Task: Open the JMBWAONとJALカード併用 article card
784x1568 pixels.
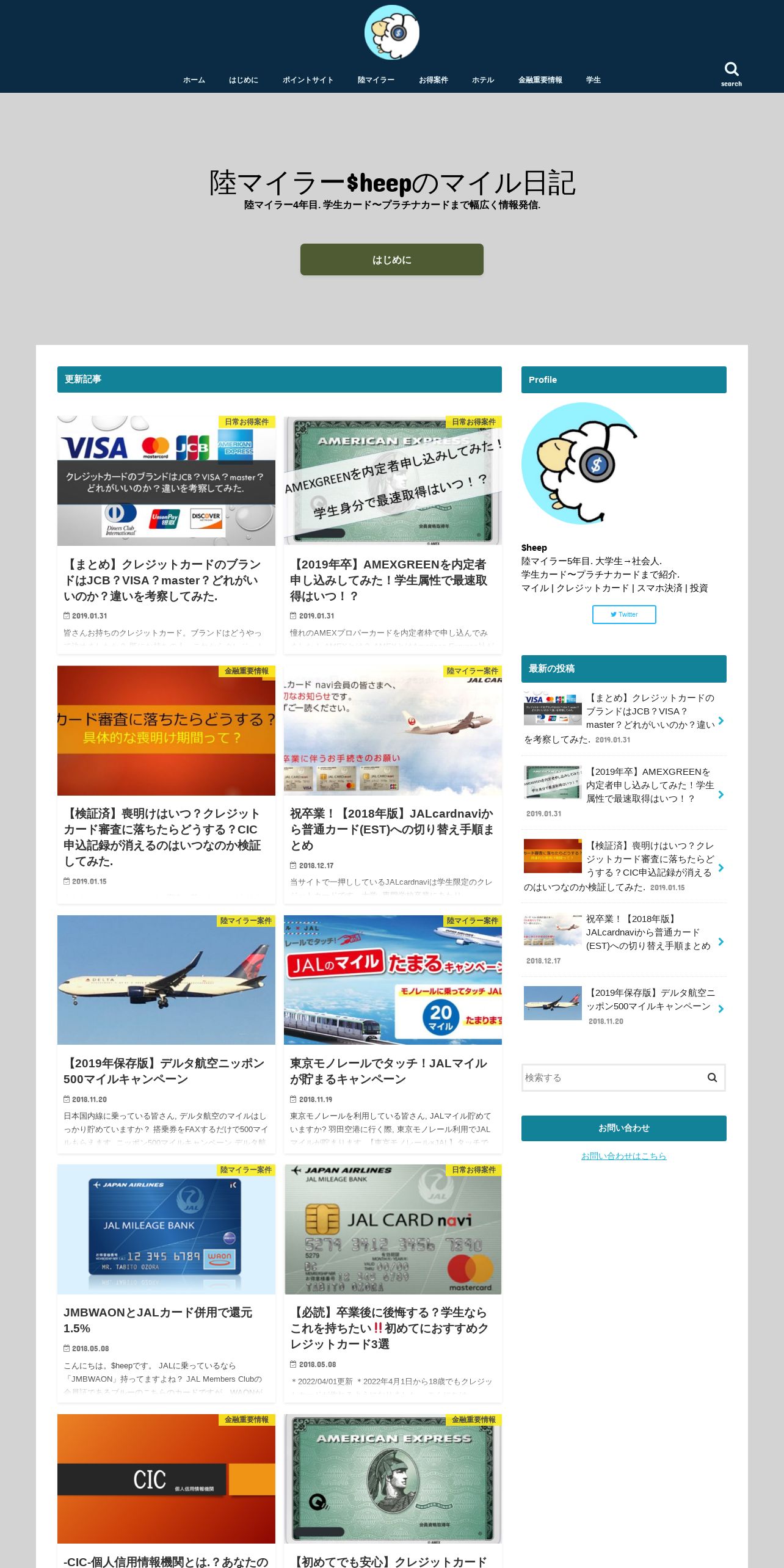Action: (x=166, y=1283)
